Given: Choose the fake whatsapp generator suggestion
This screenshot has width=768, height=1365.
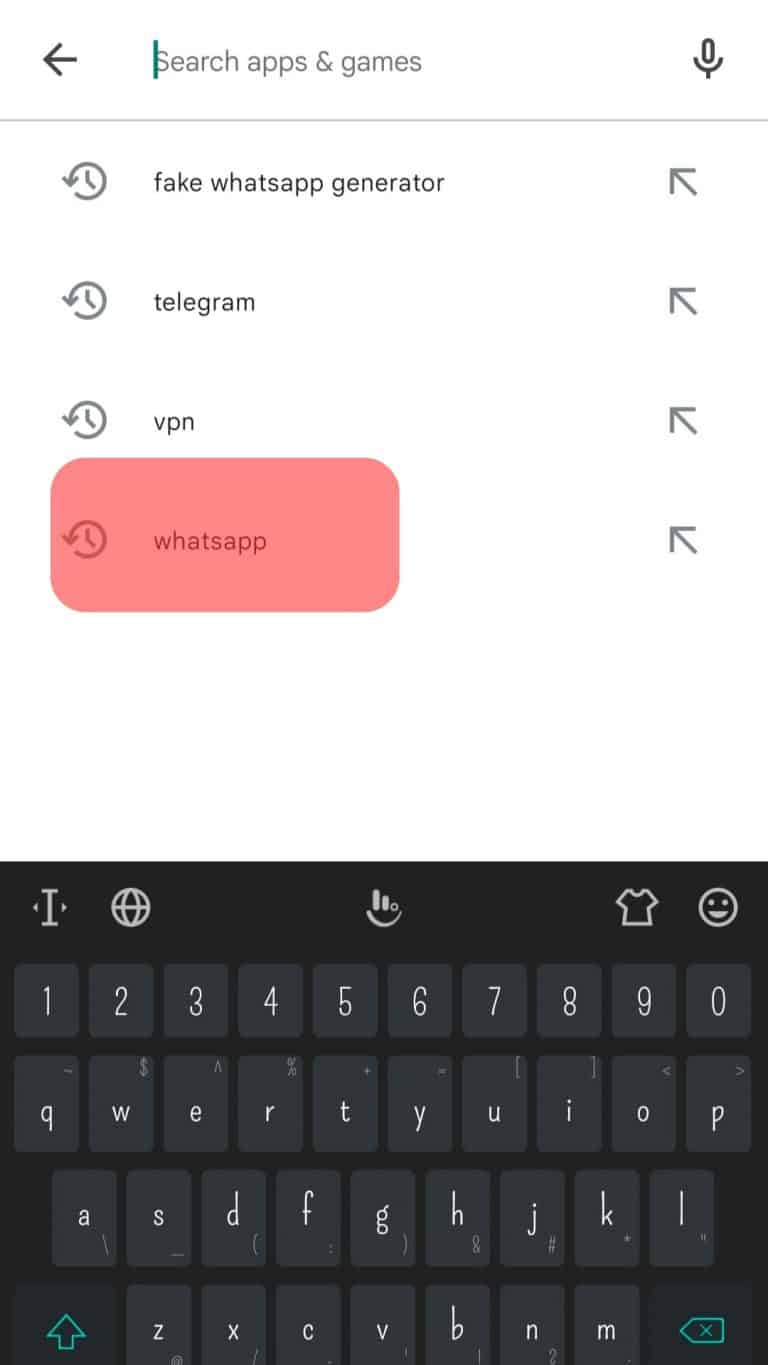Looking at the screenshot, I should (x=299, y=182).
